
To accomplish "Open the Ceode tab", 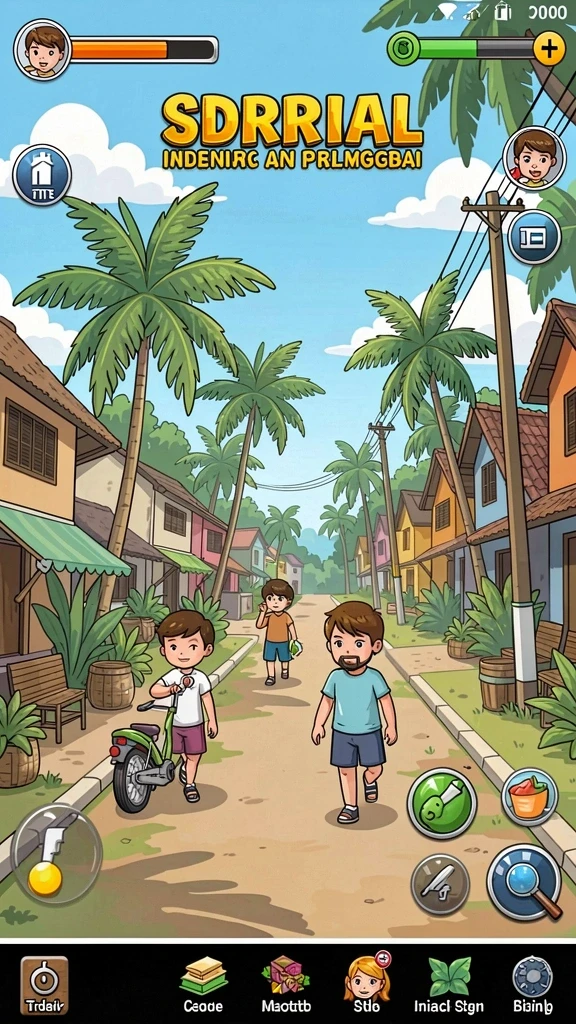I will (203, 986).
